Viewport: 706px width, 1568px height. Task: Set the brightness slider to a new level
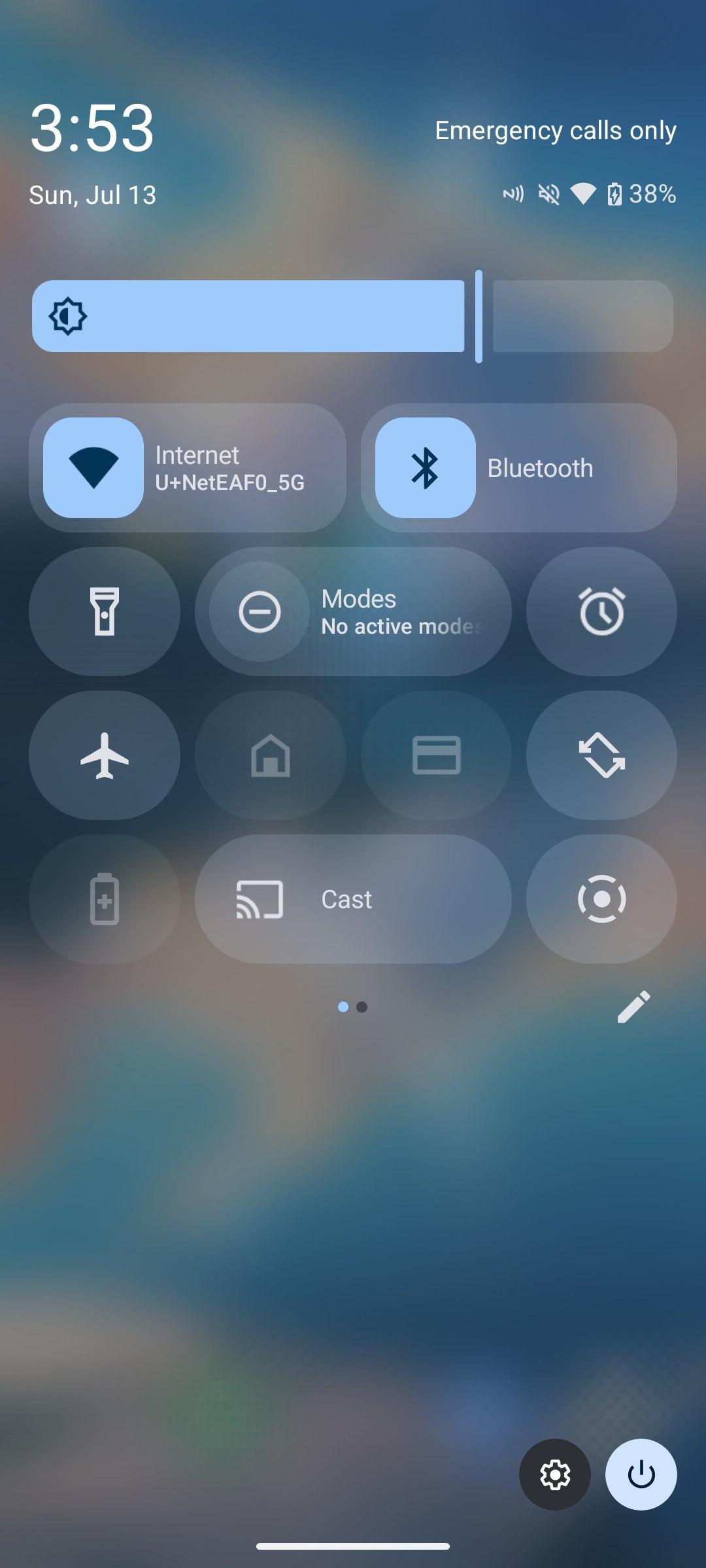[353, 316]
